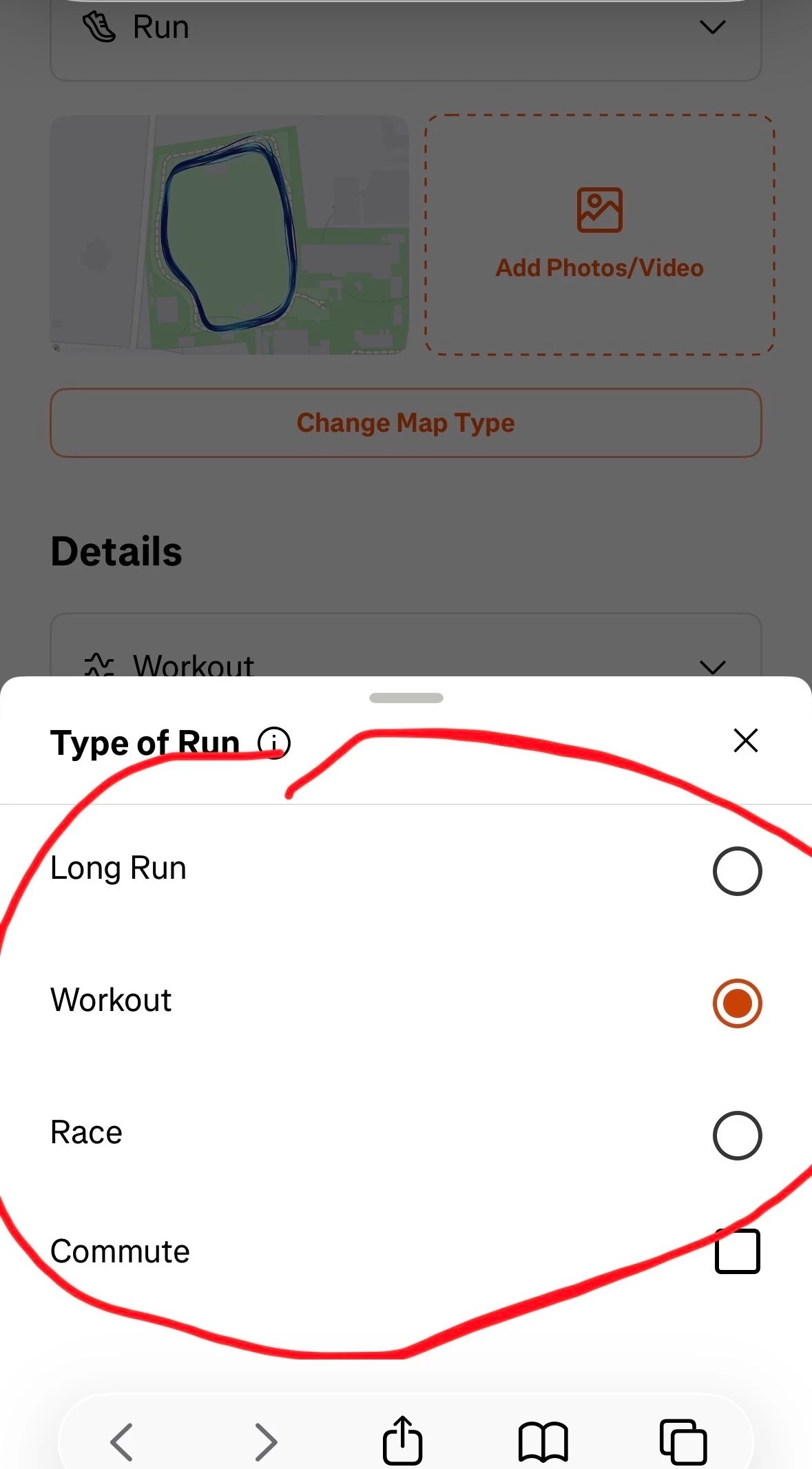The width and height of the screenshot is (812, 1469).
Task: Open the browser share menu
Action: [403, 1440]
